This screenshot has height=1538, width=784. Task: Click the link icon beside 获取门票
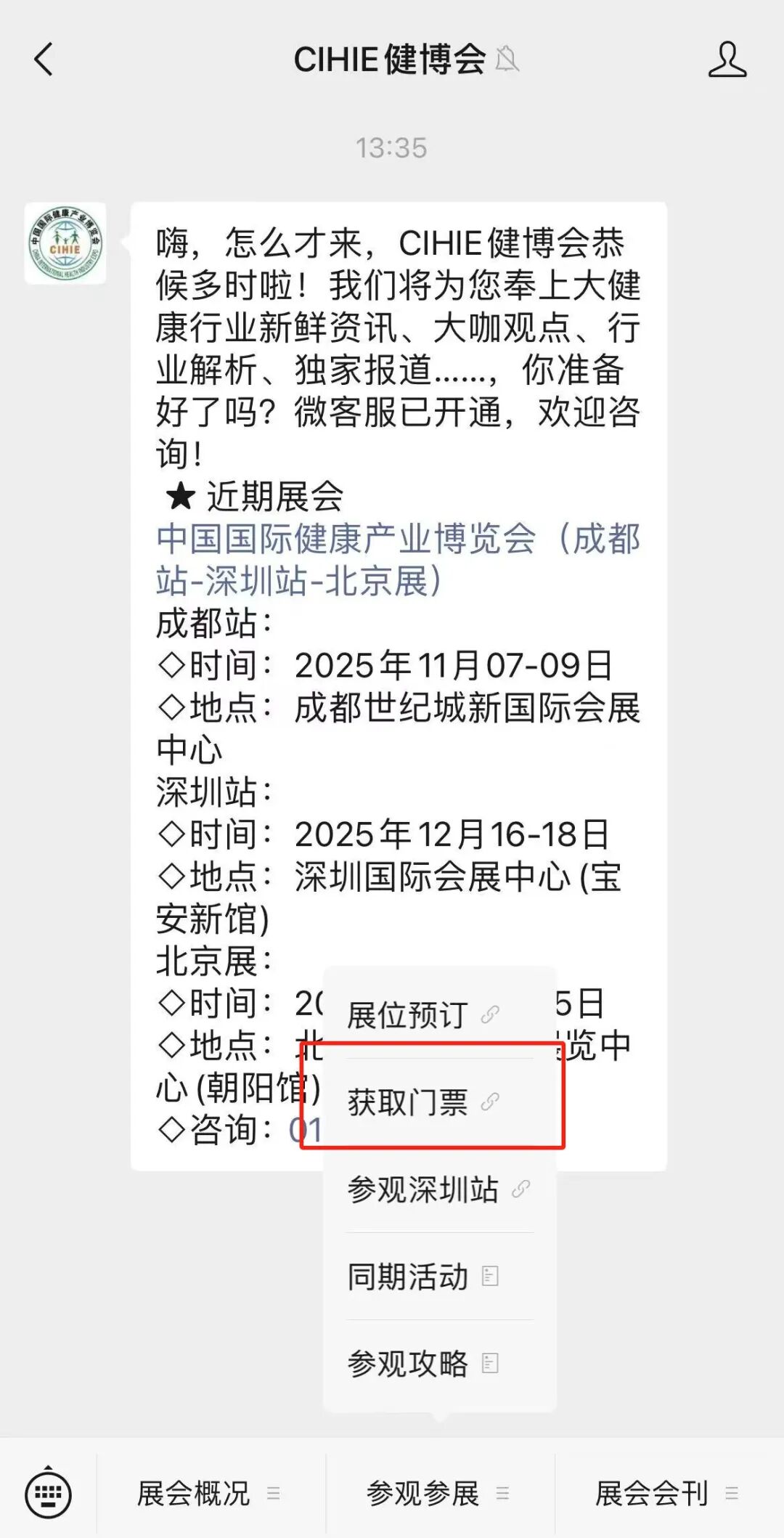click(x=493, y=1103)
